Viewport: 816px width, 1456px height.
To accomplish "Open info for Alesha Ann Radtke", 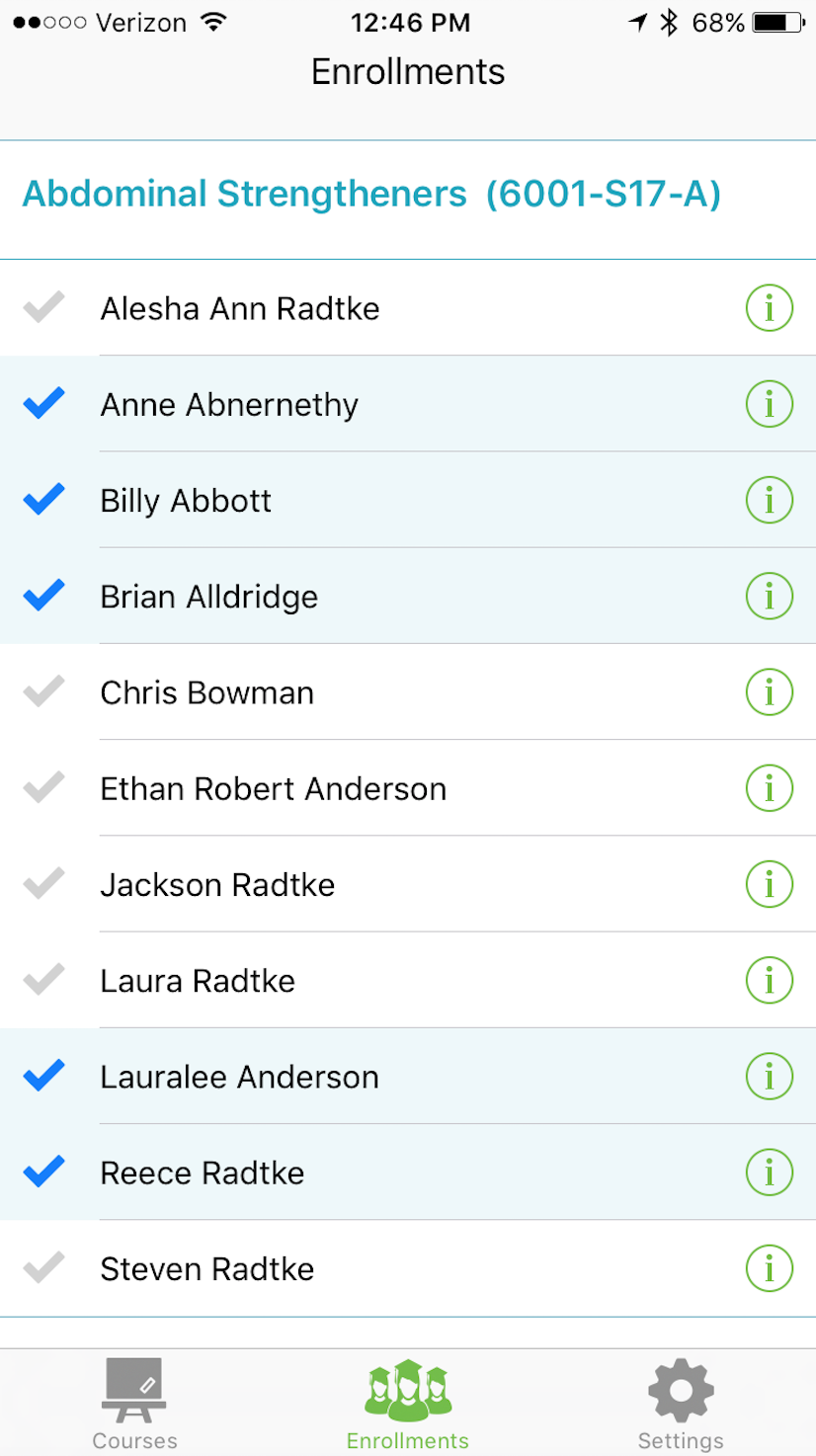I will (x=769, y=308).
